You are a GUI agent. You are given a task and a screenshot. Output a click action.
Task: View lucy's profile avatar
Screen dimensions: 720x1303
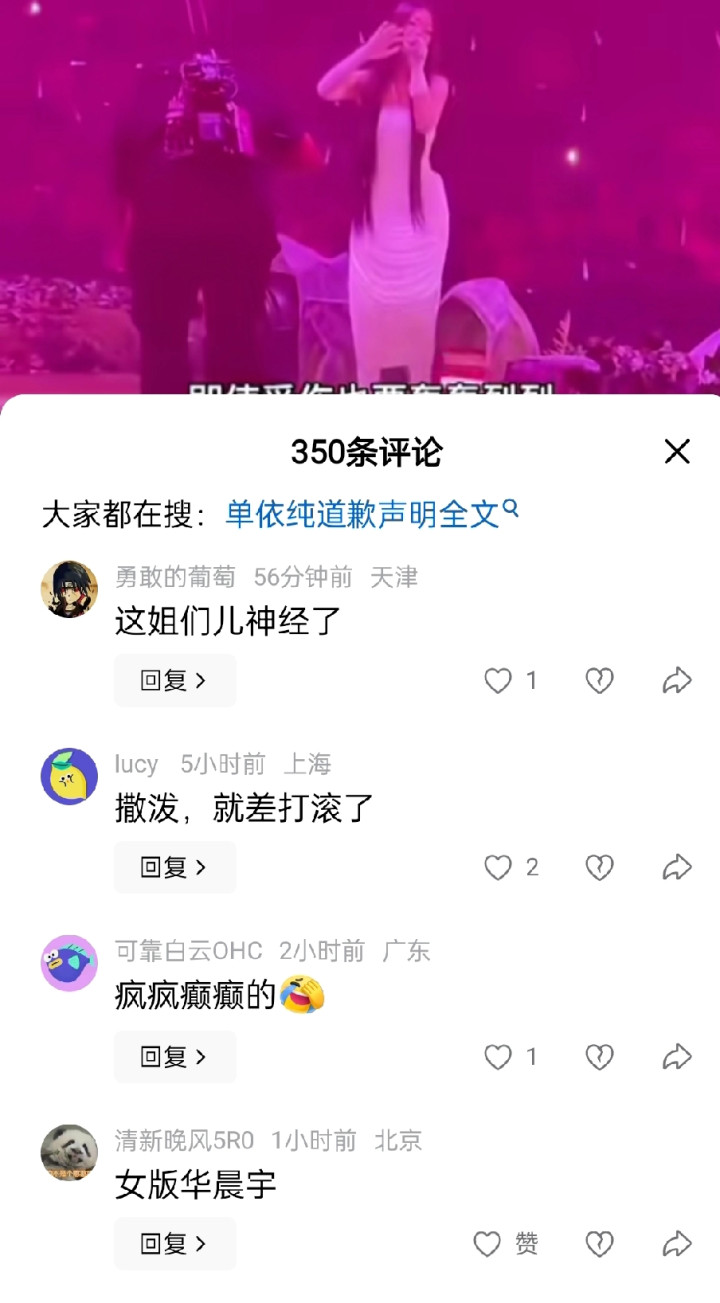coord(69,776)
